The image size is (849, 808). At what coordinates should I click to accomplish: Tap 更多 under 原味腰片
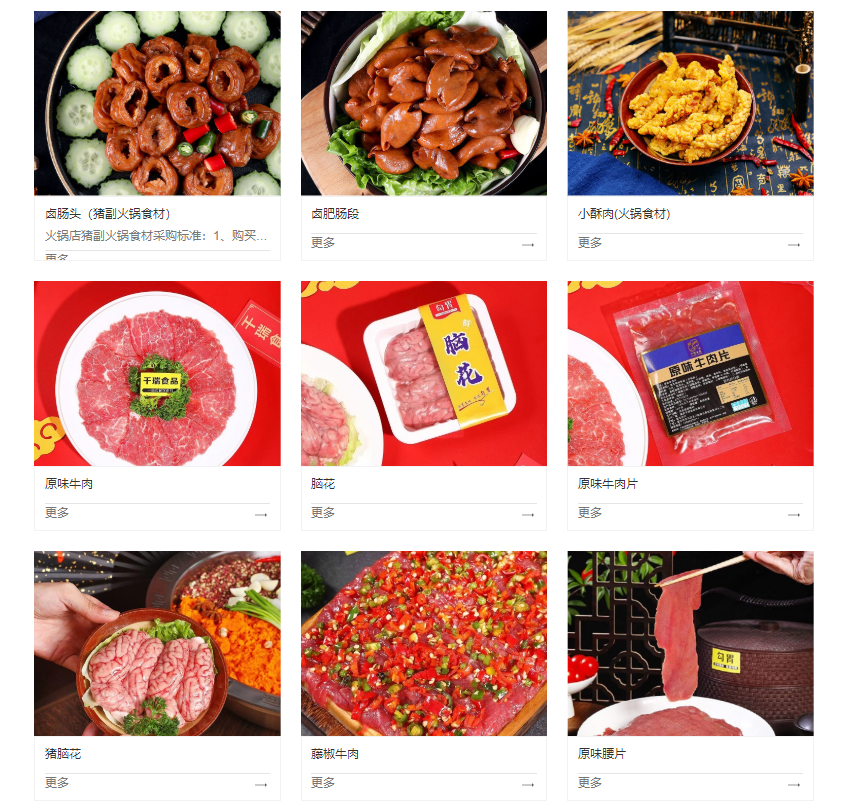(x=590, y=783)
